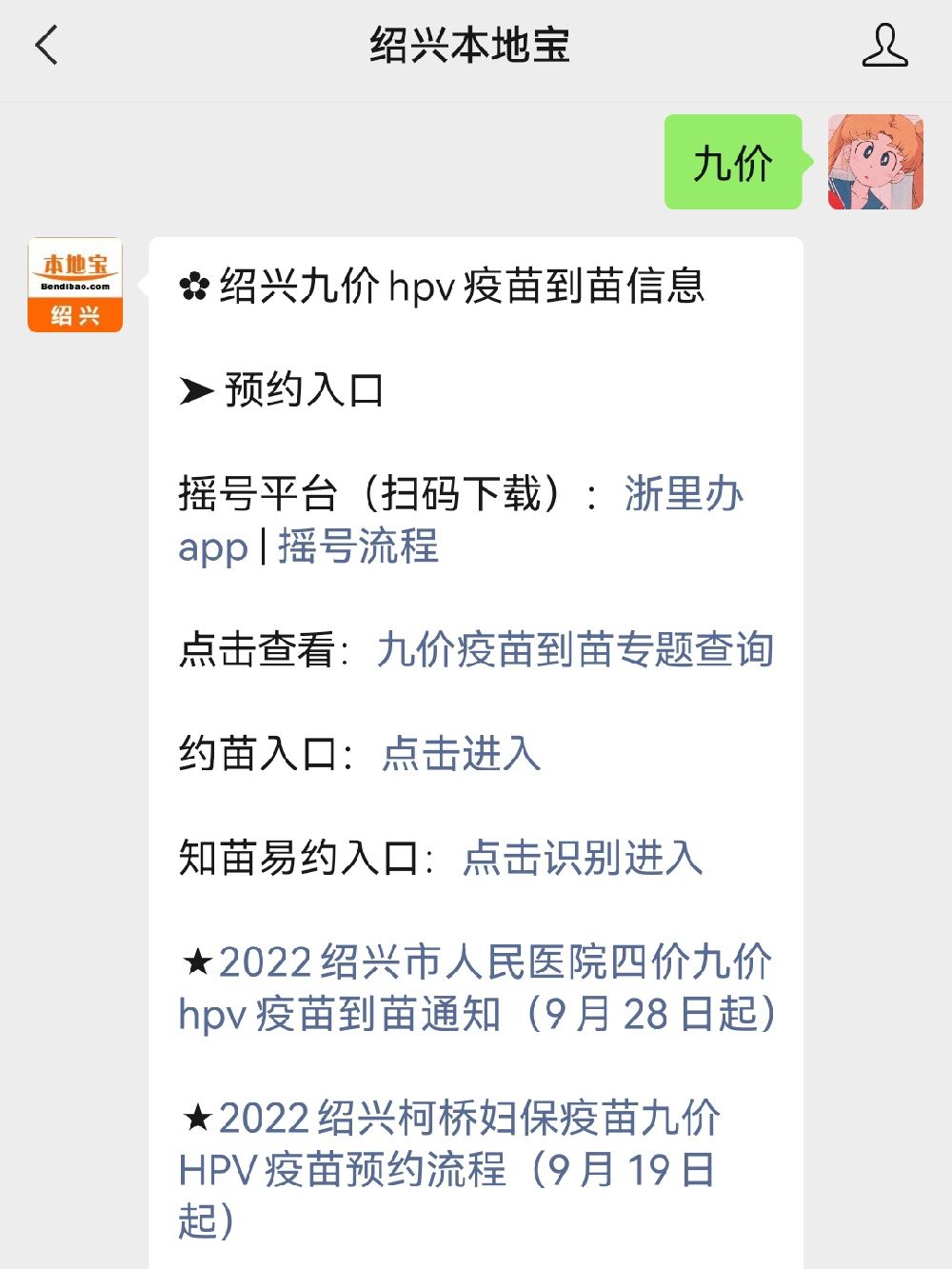Go back from the 绍兴本地宝 chat
The width and height of the screenshot is (952, 1269).
click(x=46, y=46)
